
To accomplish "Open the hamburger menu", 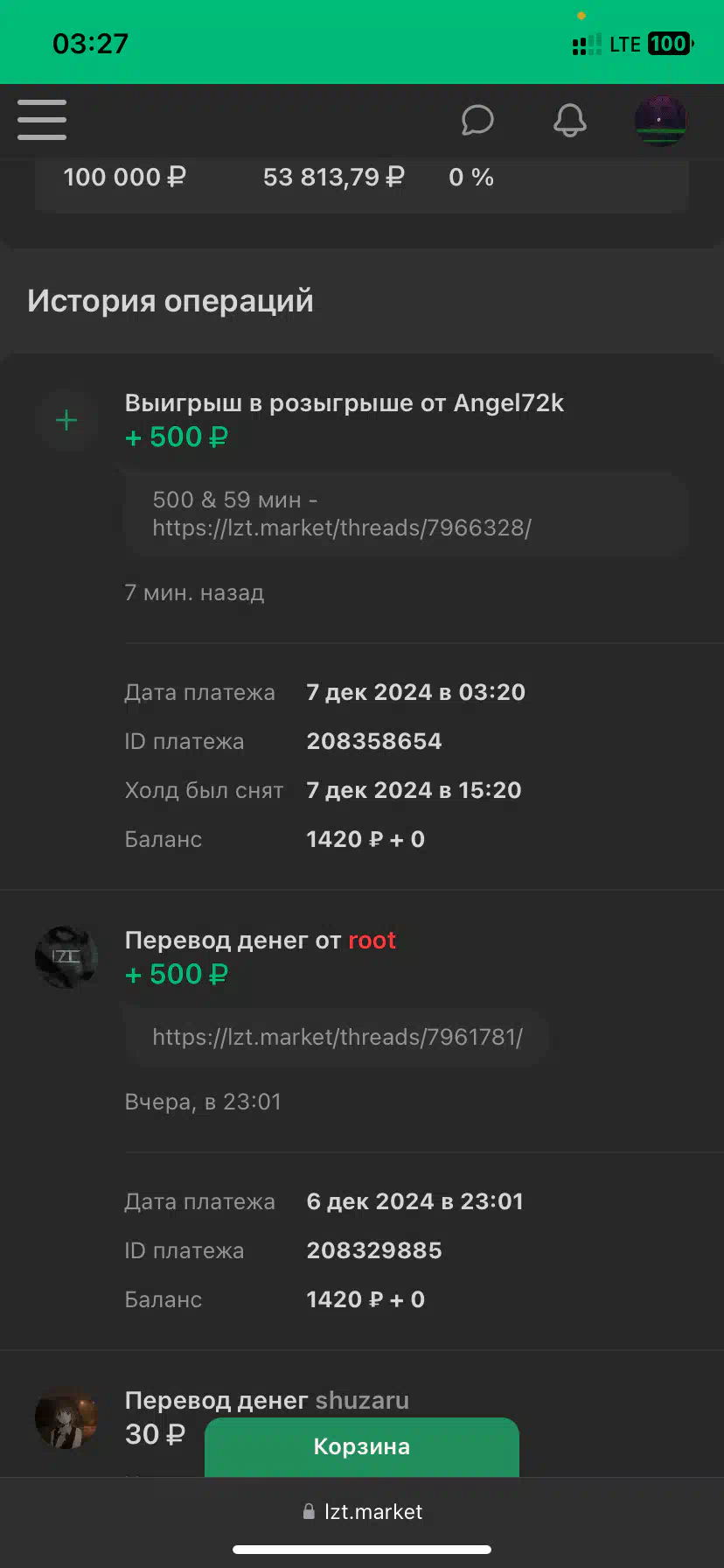I will coord(42,120).
